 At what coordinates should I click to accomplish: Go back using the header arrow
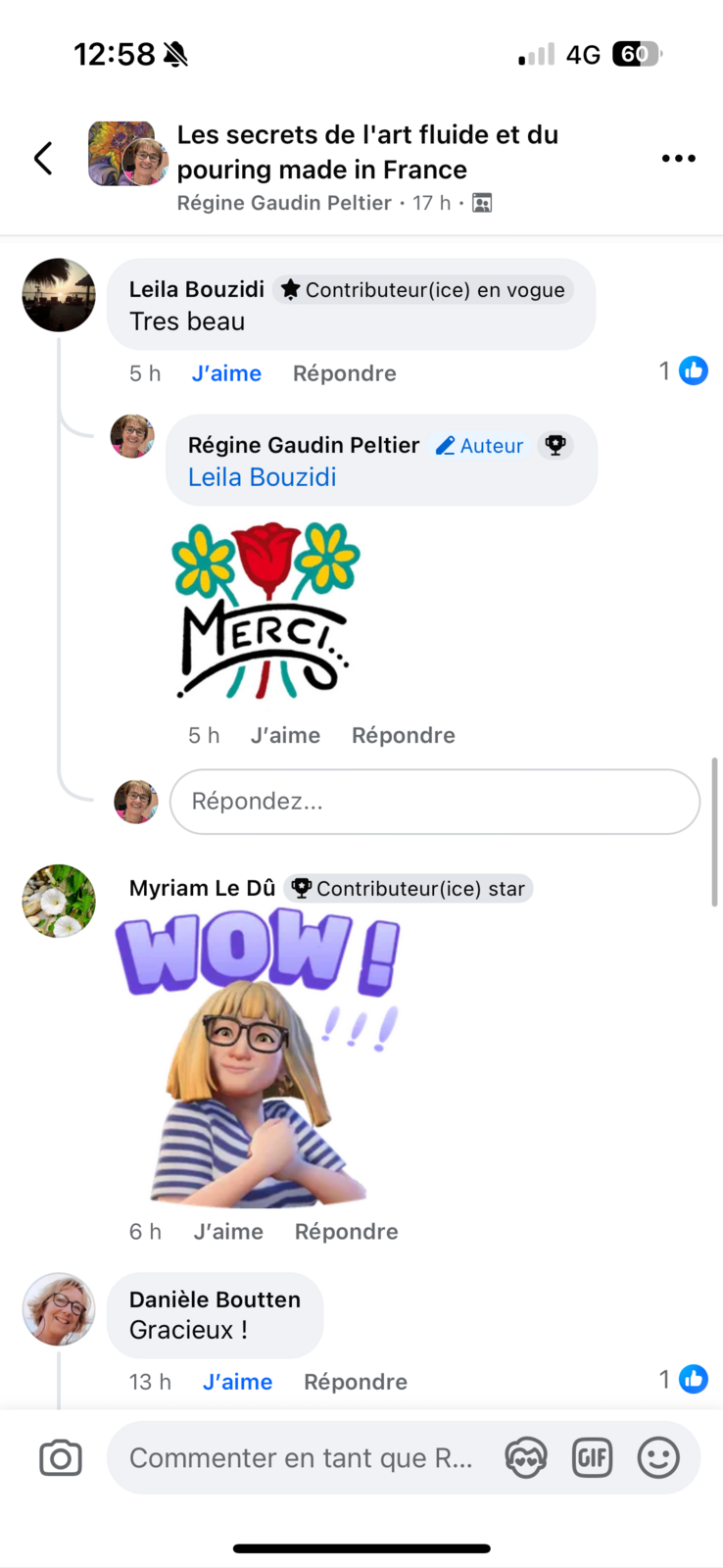[x=43, y=158]
